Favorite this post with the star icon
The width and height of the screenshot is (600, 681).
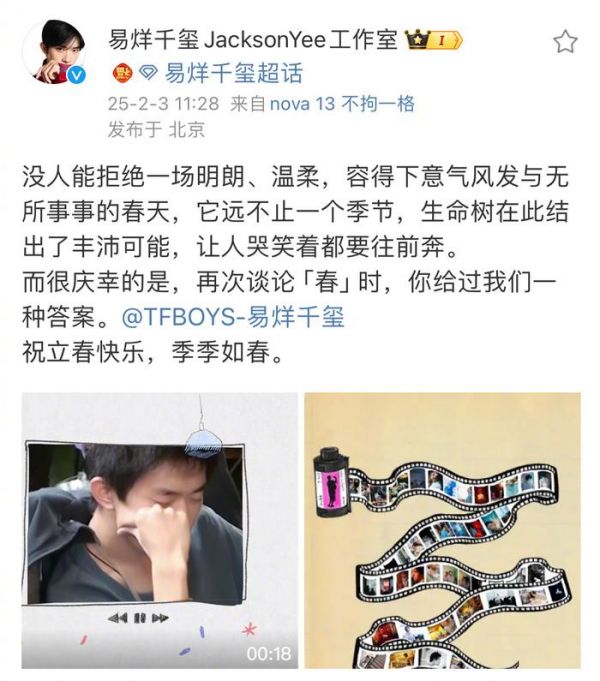(566, 41)
